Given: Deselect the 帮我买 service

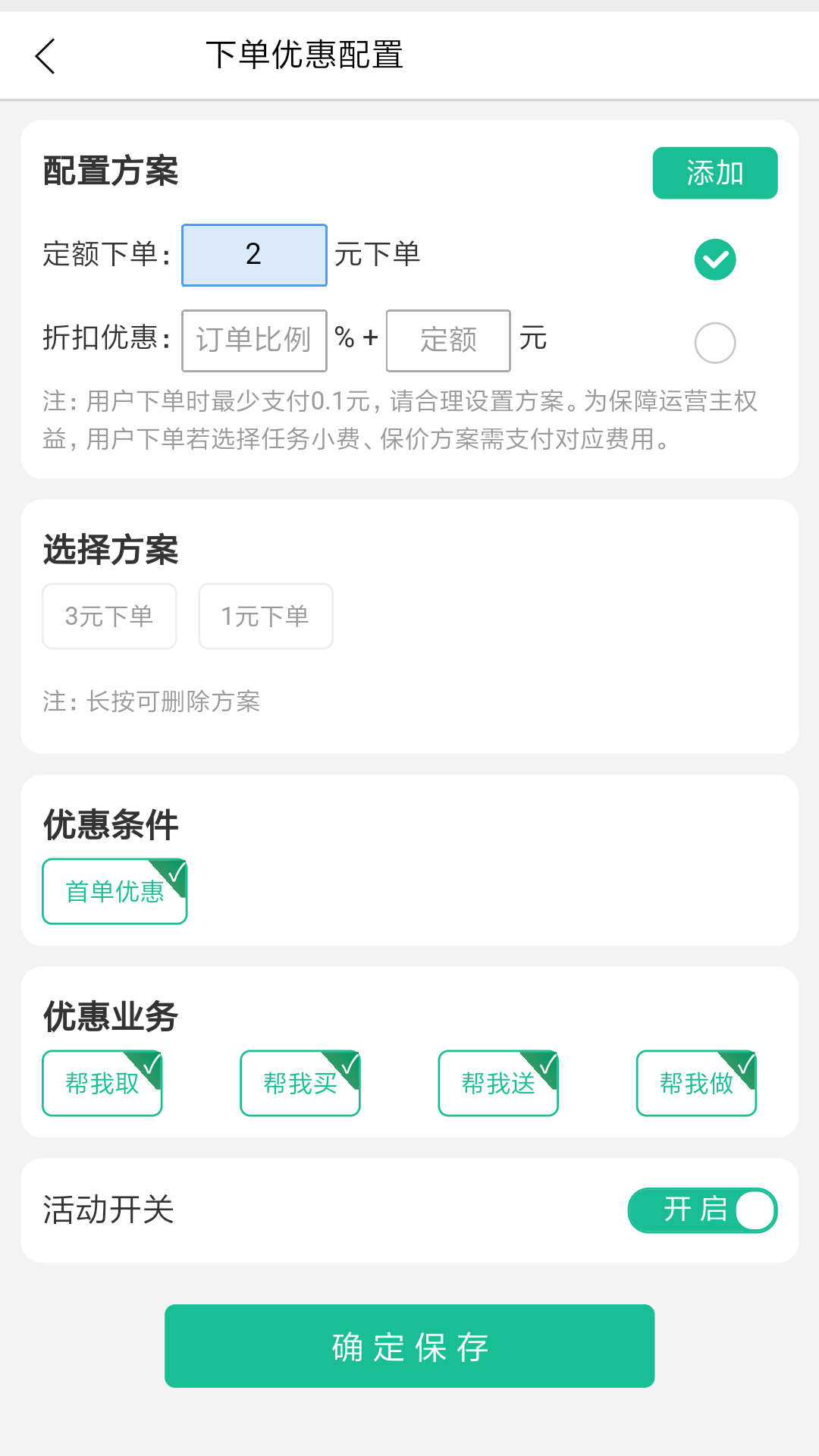Looking at the screenshot, I should click(x=300, y=1083).
